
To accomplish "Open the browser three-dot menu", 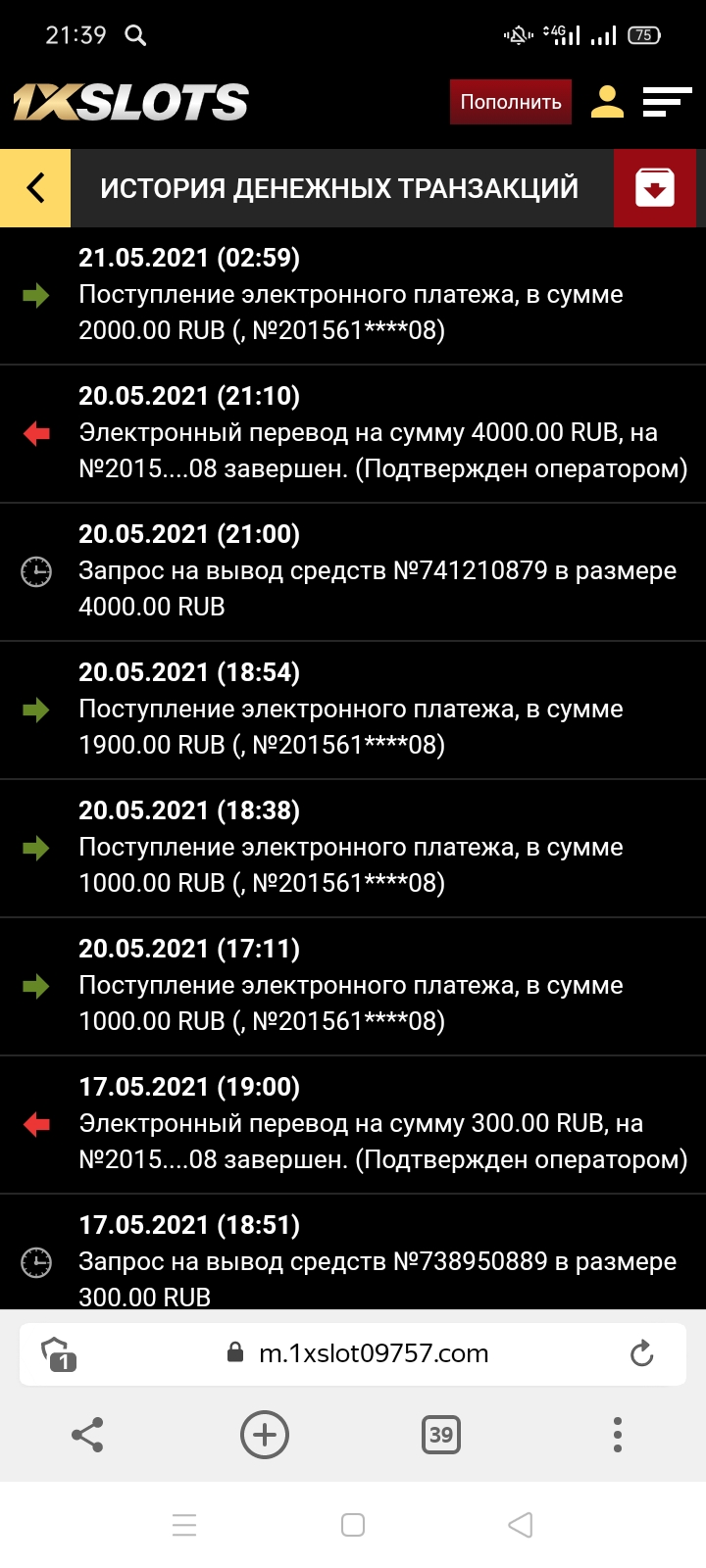I will [617, 1435].
